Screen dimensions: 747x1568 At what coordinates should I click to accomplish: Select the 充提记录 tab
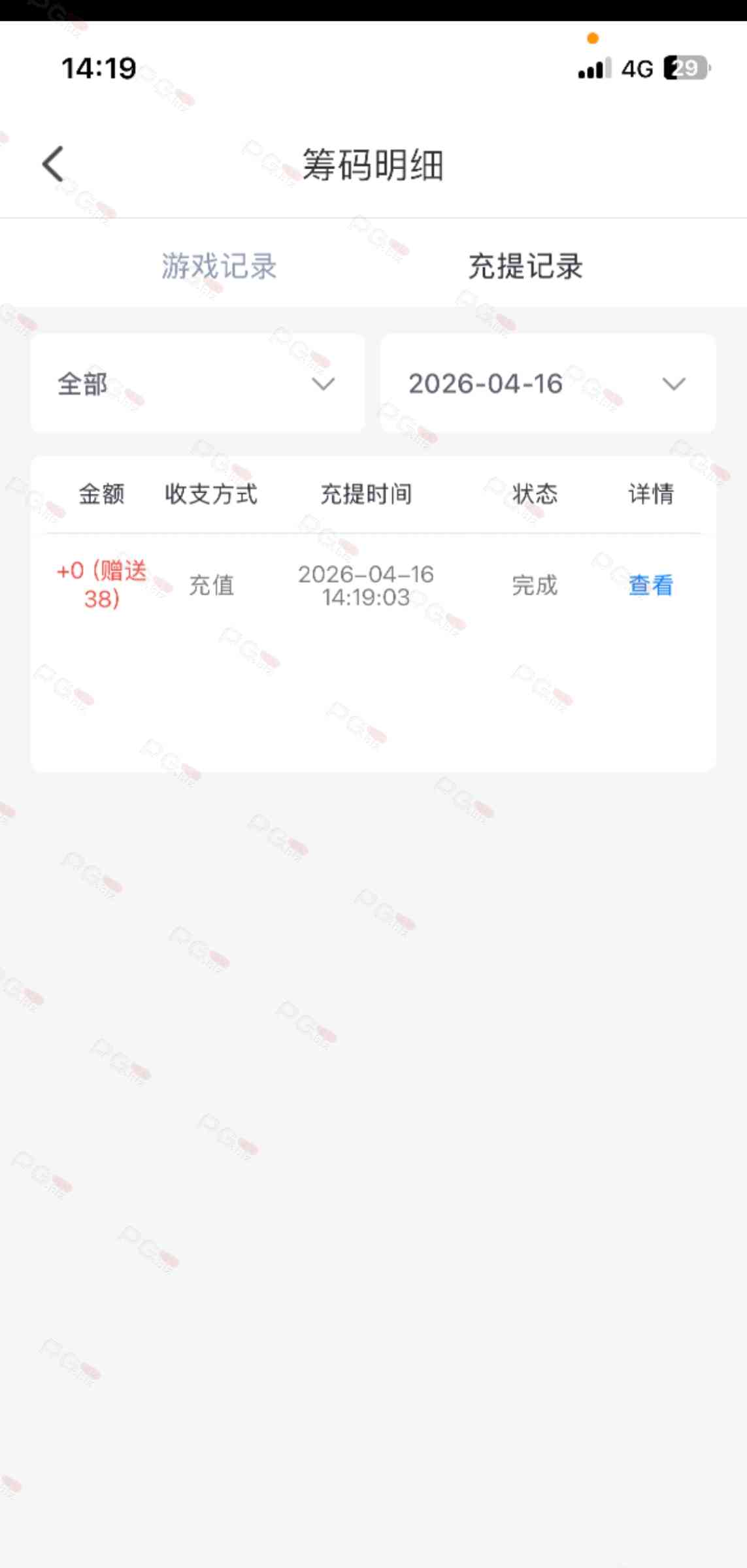tap(525, 267)
